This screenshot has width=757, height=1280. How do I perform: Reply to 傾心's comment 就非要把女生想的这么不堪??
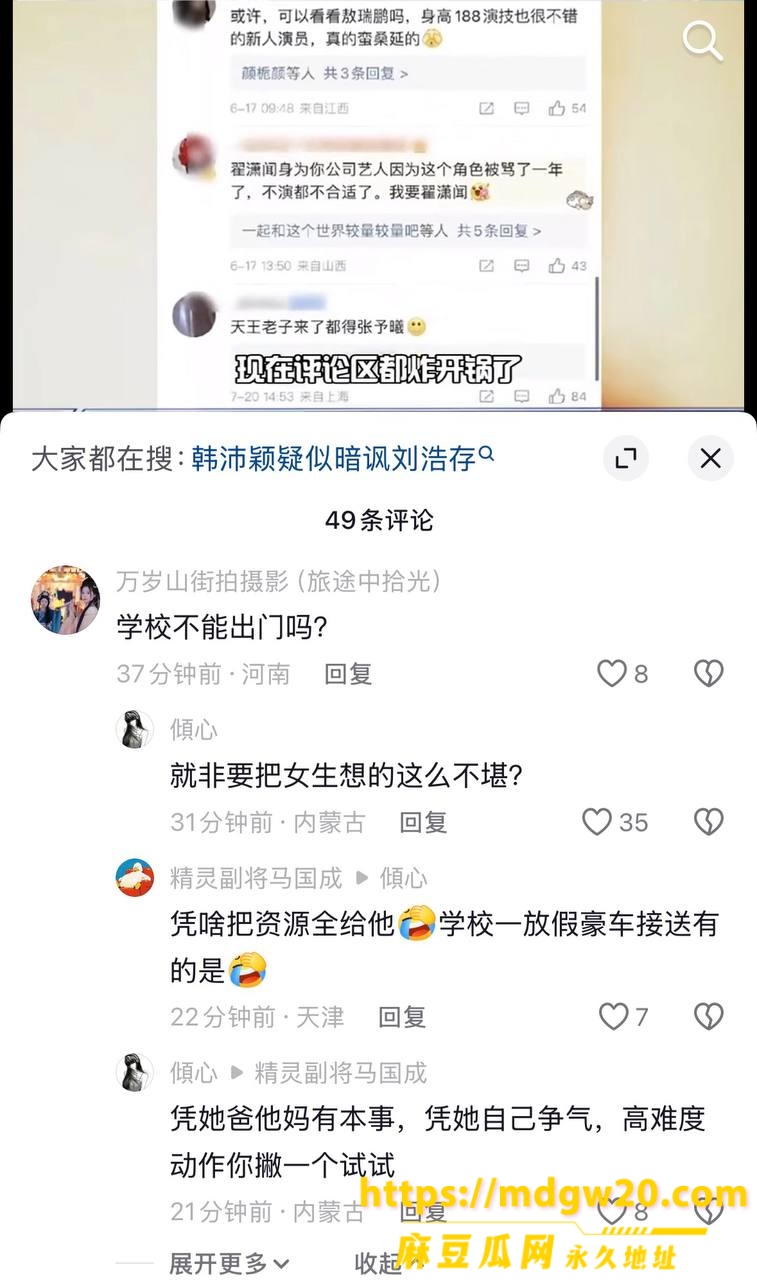(x=423, y=822)
